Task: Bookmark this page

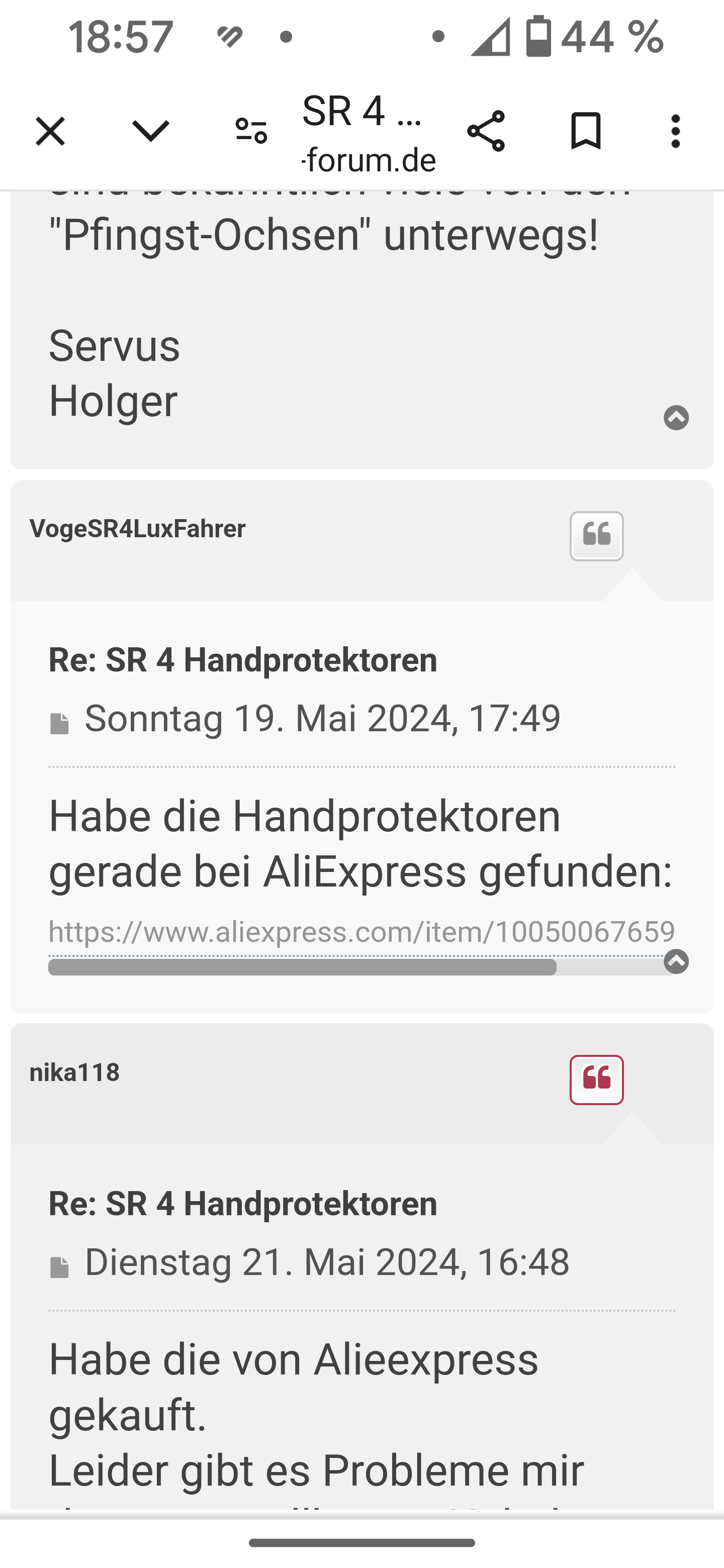Action: pyautogui.click(x=586, y=131)
